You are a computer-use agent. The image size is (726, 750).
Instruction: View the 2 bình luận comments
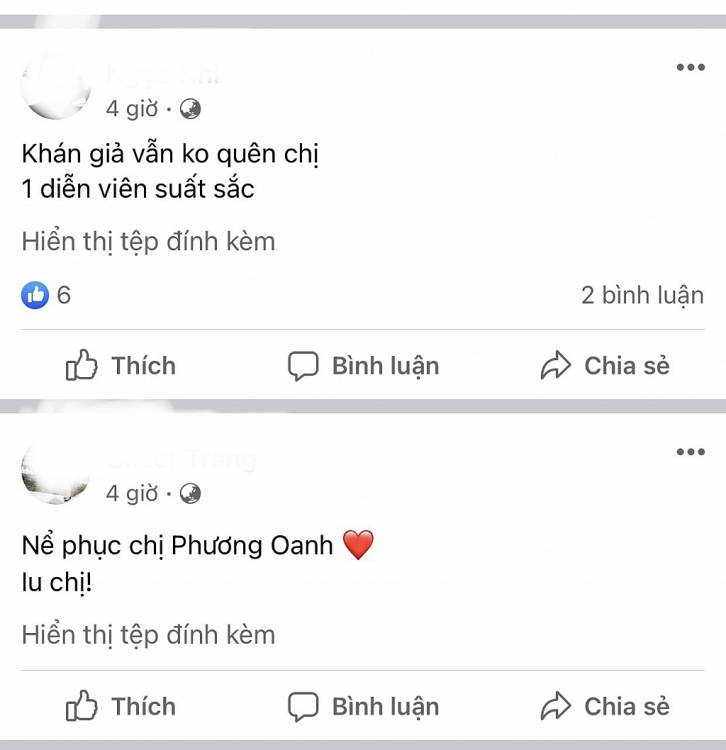coord(642,295)
